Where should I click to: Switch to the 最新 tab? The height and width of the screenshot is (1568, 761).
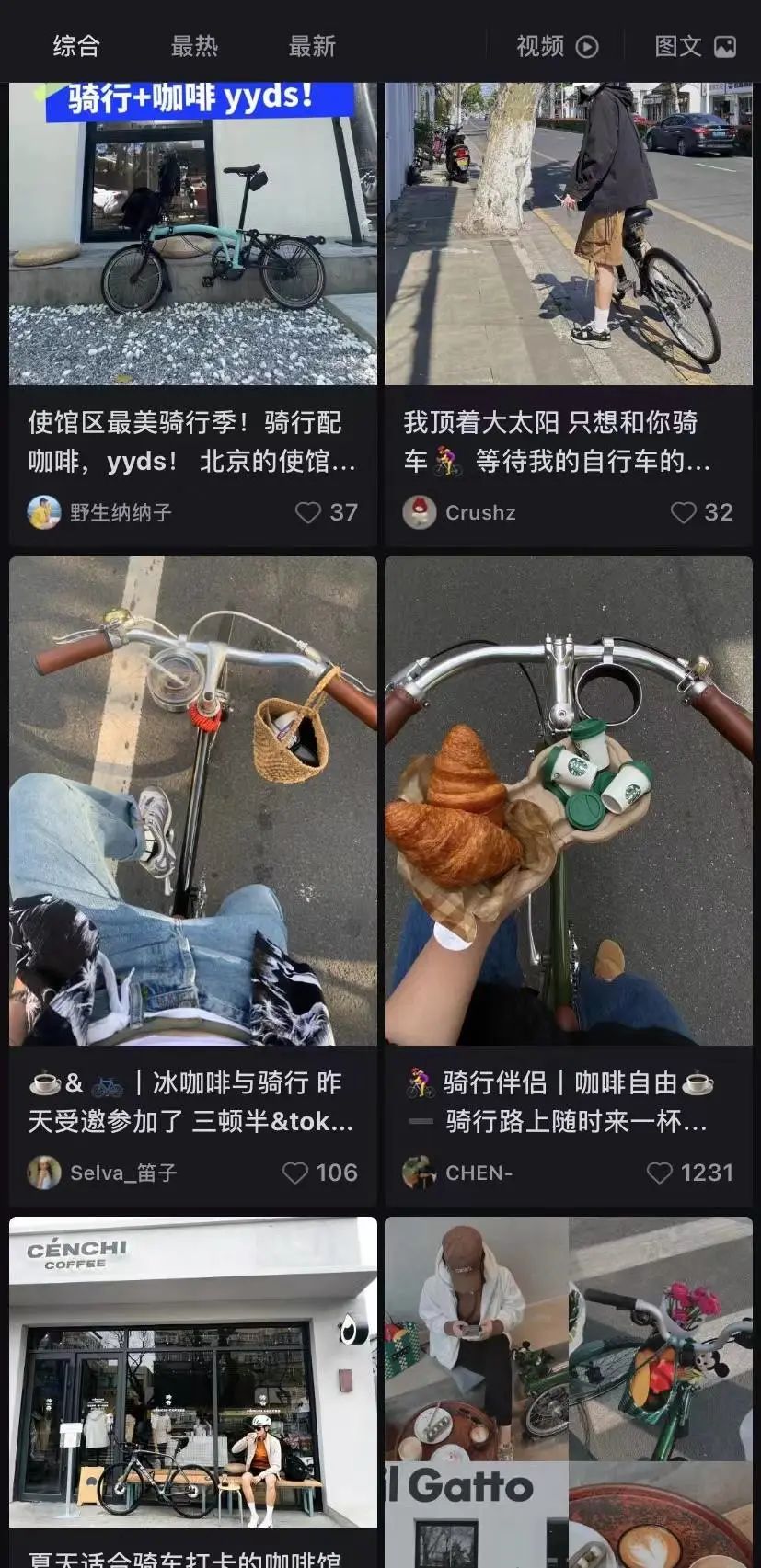[x=312, y=46]
